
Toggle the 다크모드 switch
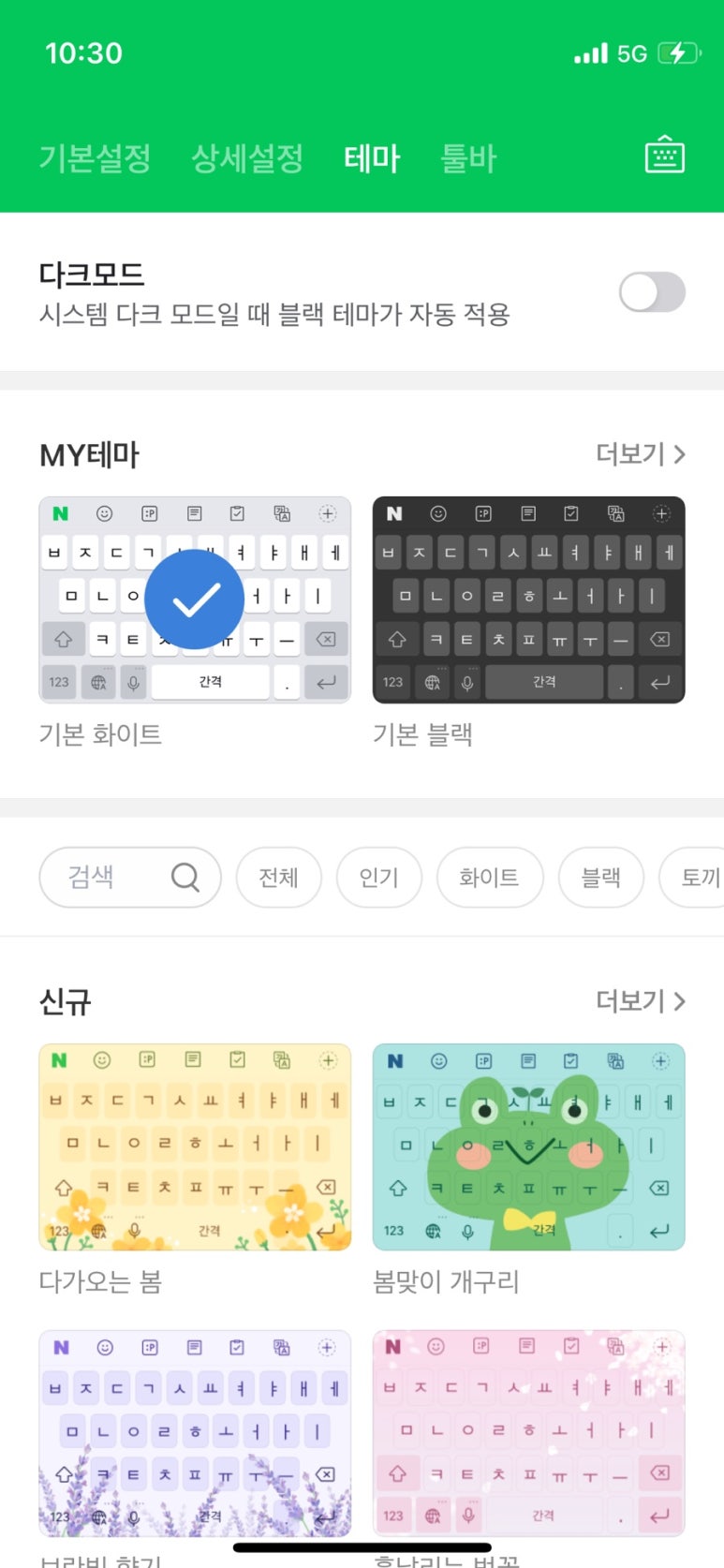[x=652, y=292]
